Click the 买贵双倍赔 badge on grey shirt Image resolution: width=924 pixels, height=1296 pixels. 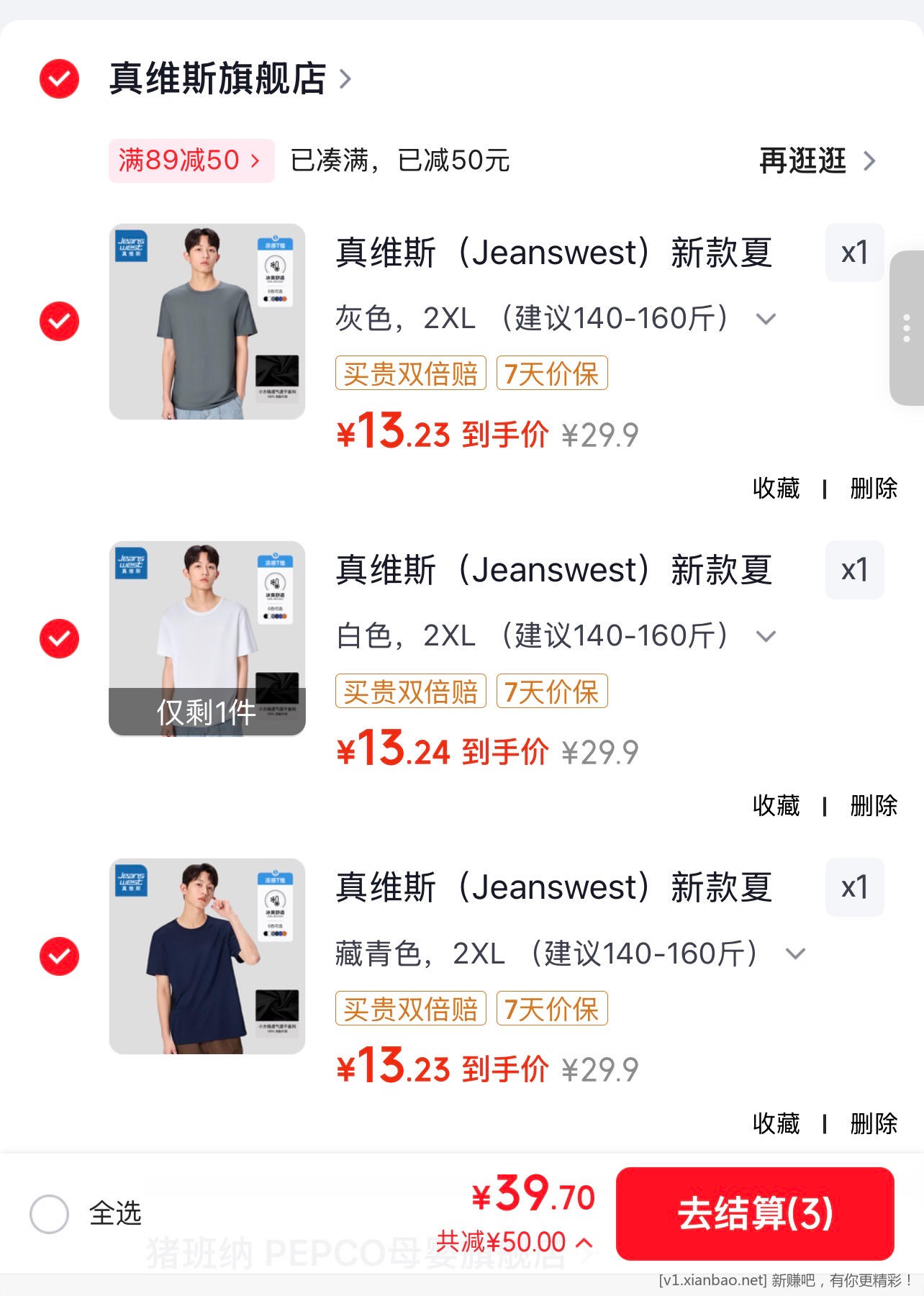(410, 373)
